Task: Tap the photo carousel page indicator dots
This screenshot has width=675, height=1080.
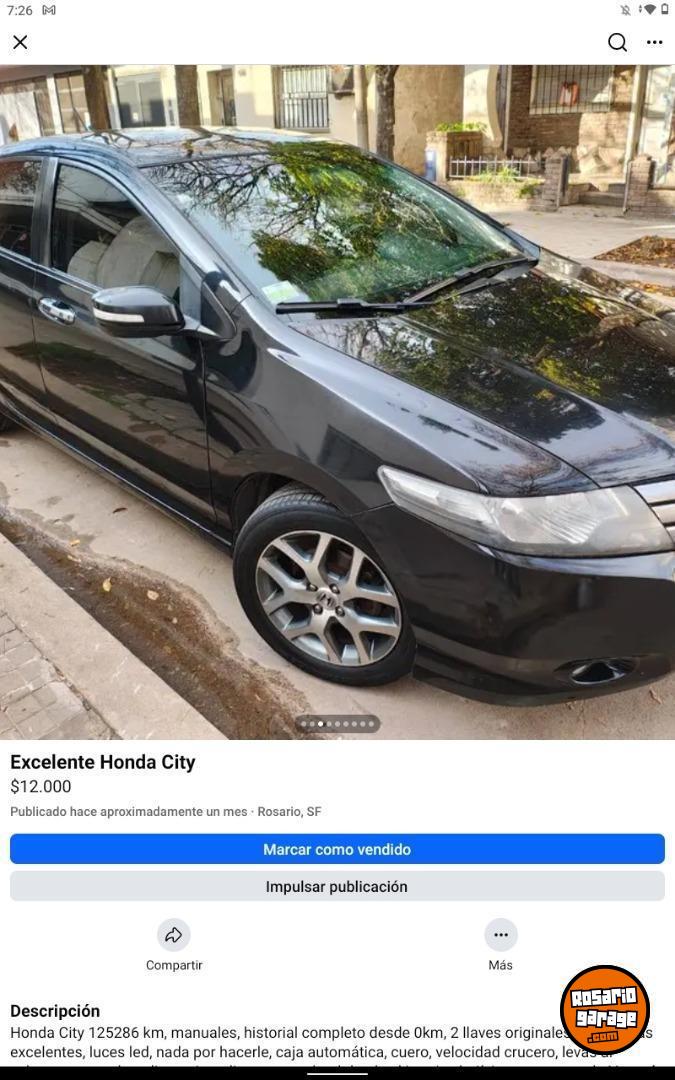Action: pos(338,724)
